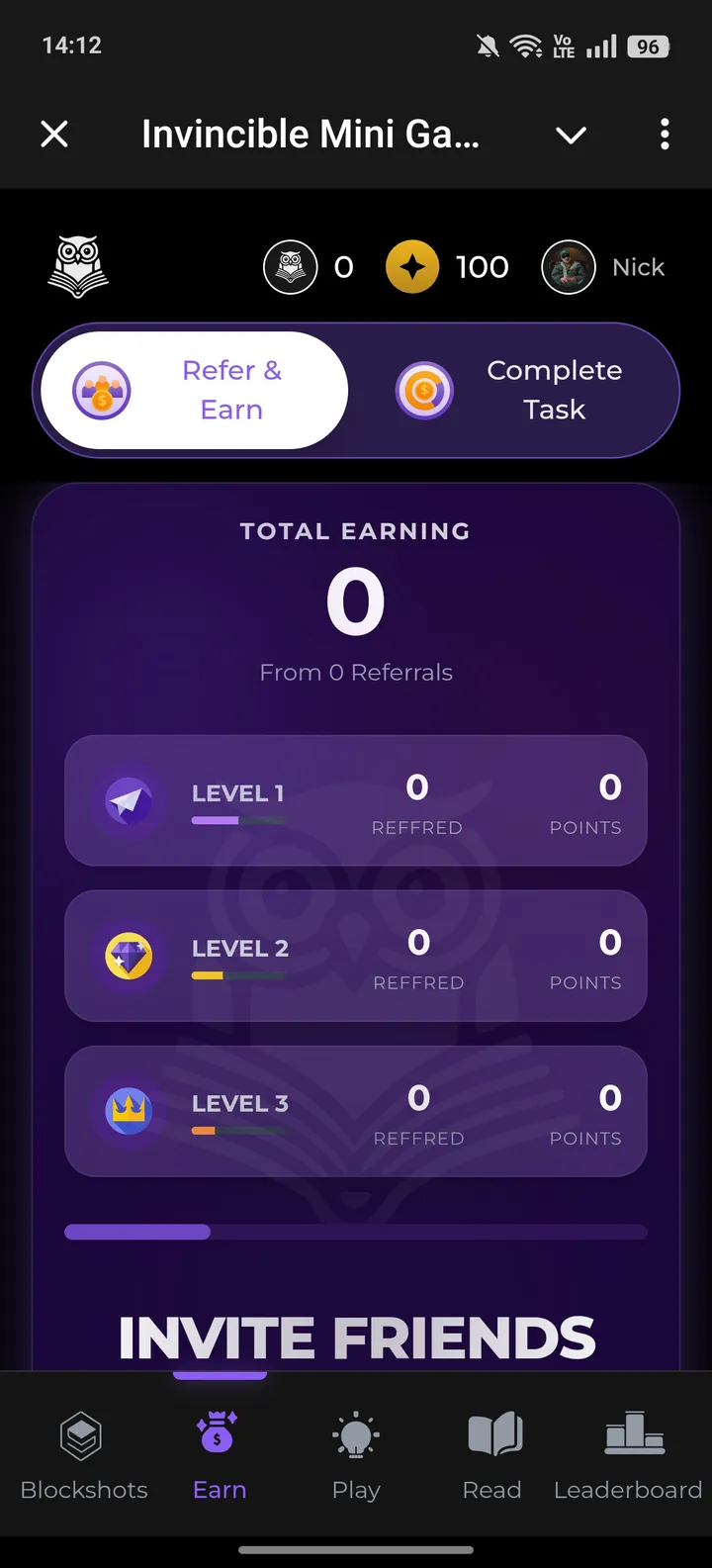
Task: Open the Level 2 referral card
Action: point(356,956)
